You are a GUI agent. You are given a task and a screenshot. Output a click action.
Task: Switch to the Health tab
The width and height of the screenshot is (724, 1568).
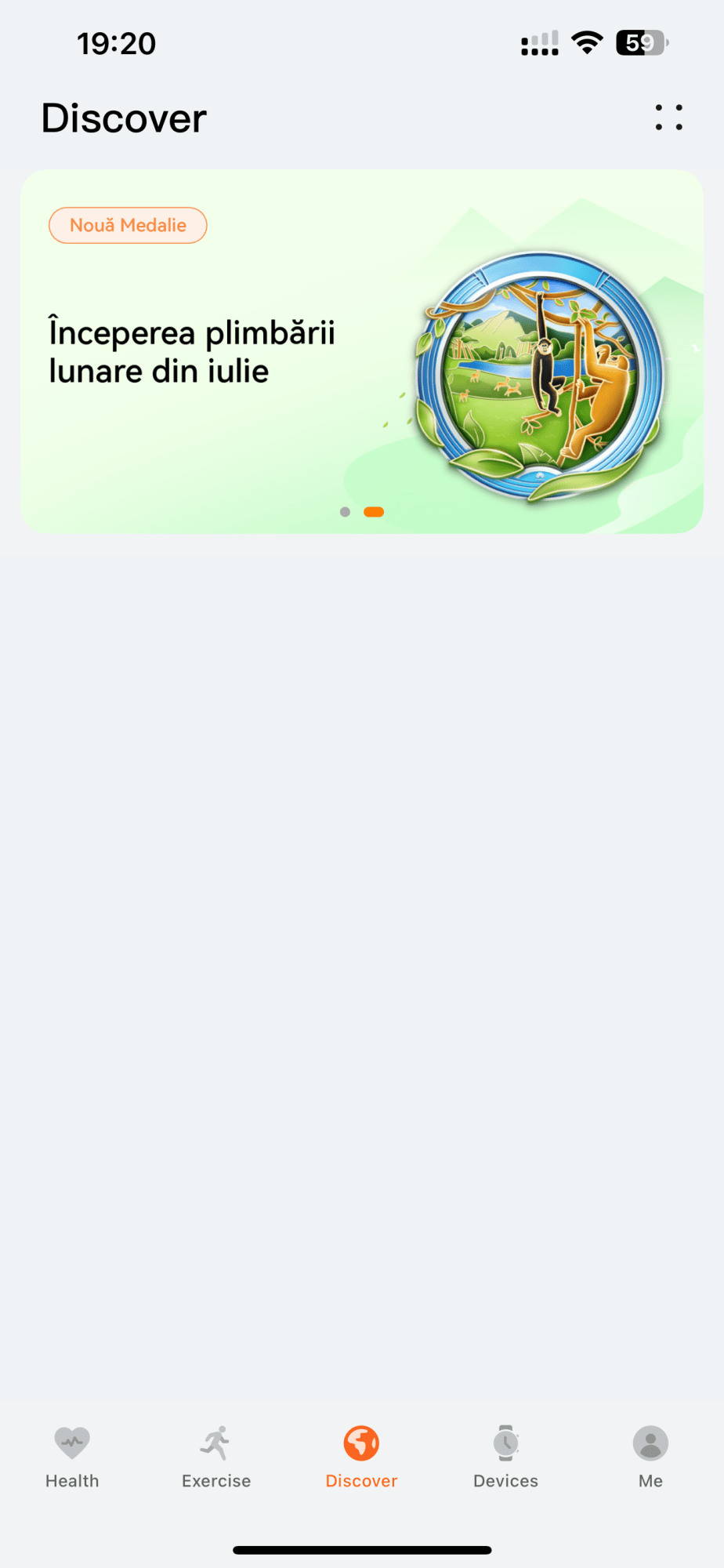pyautogui.click(x=72, y=1458)
